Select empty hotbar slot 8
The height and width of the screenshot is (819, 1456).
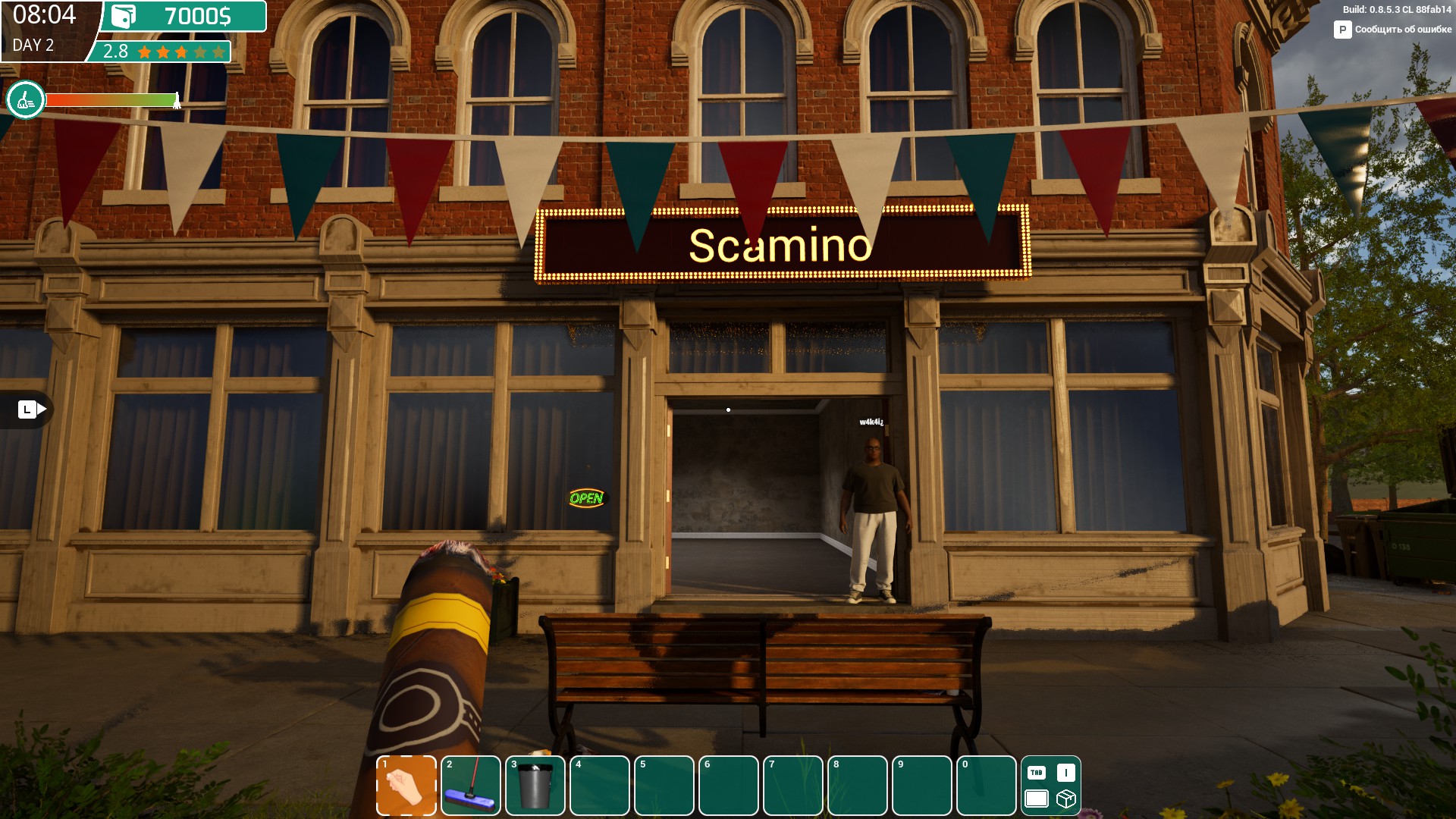(858, 786)
